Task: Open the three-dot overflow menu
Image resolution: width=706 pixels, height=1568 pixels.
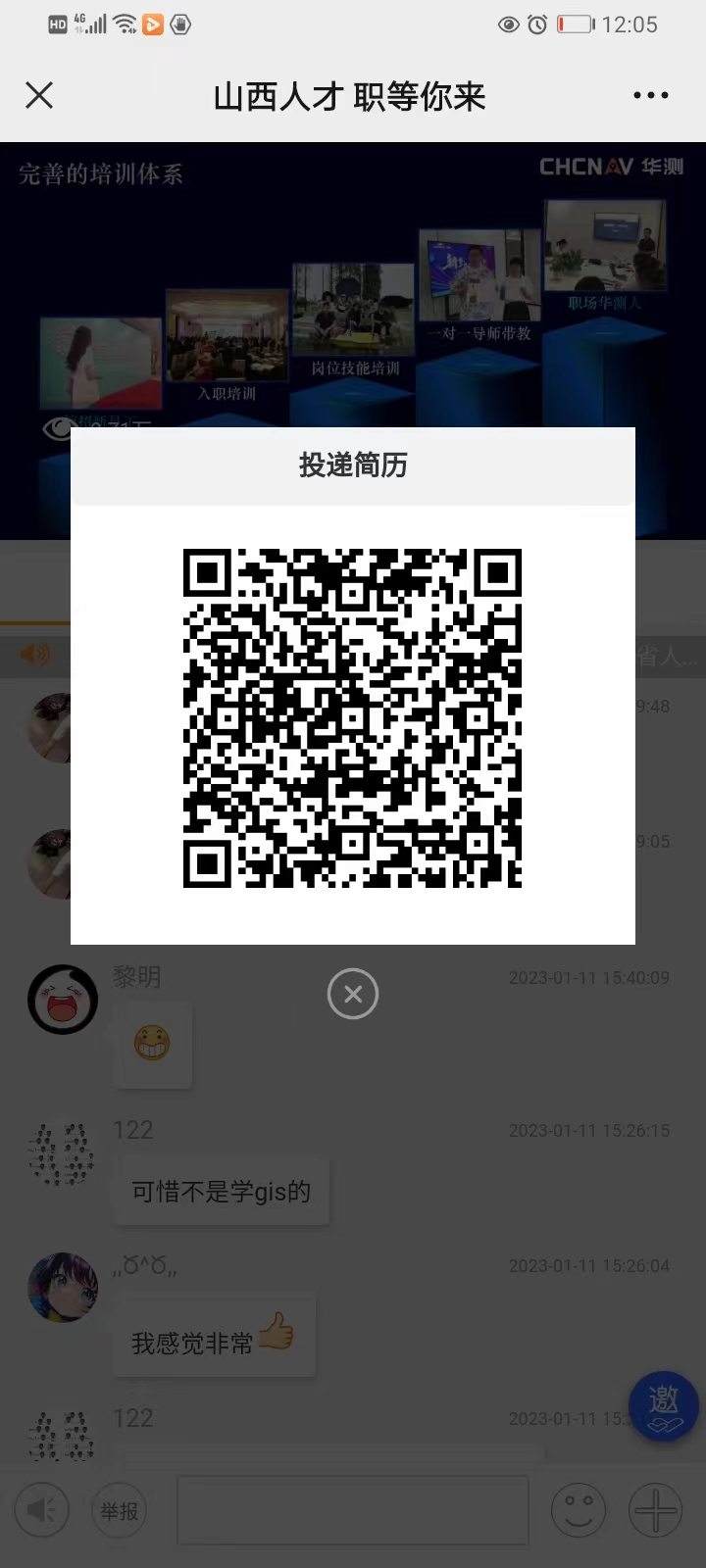Action: (651, 95)
